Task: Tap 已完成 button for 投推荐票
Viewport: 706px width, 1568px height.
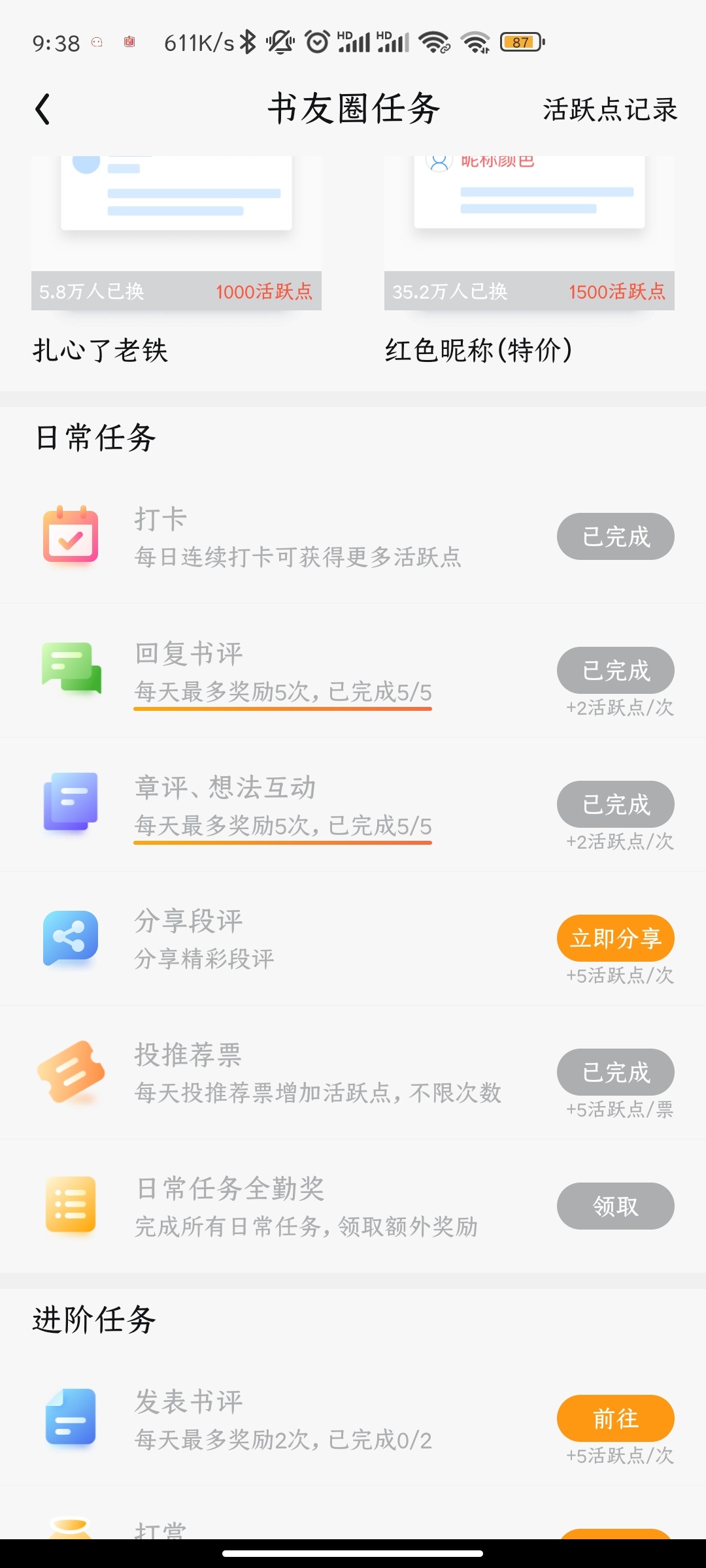Action: coord(615,1072)
